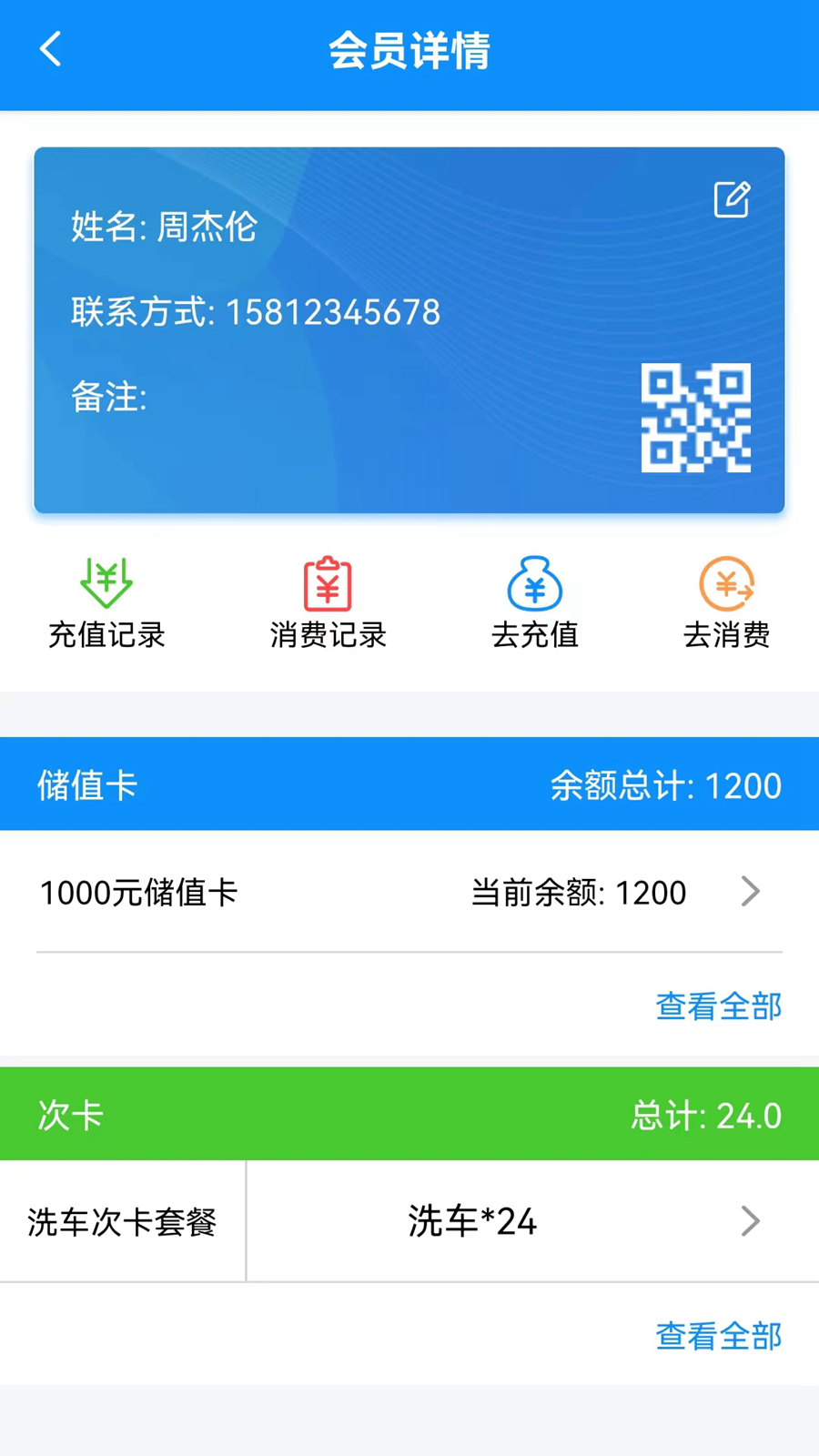View 消费记录 consumption history
Screen dimensions: 819x1456
(x=328, y=602)
